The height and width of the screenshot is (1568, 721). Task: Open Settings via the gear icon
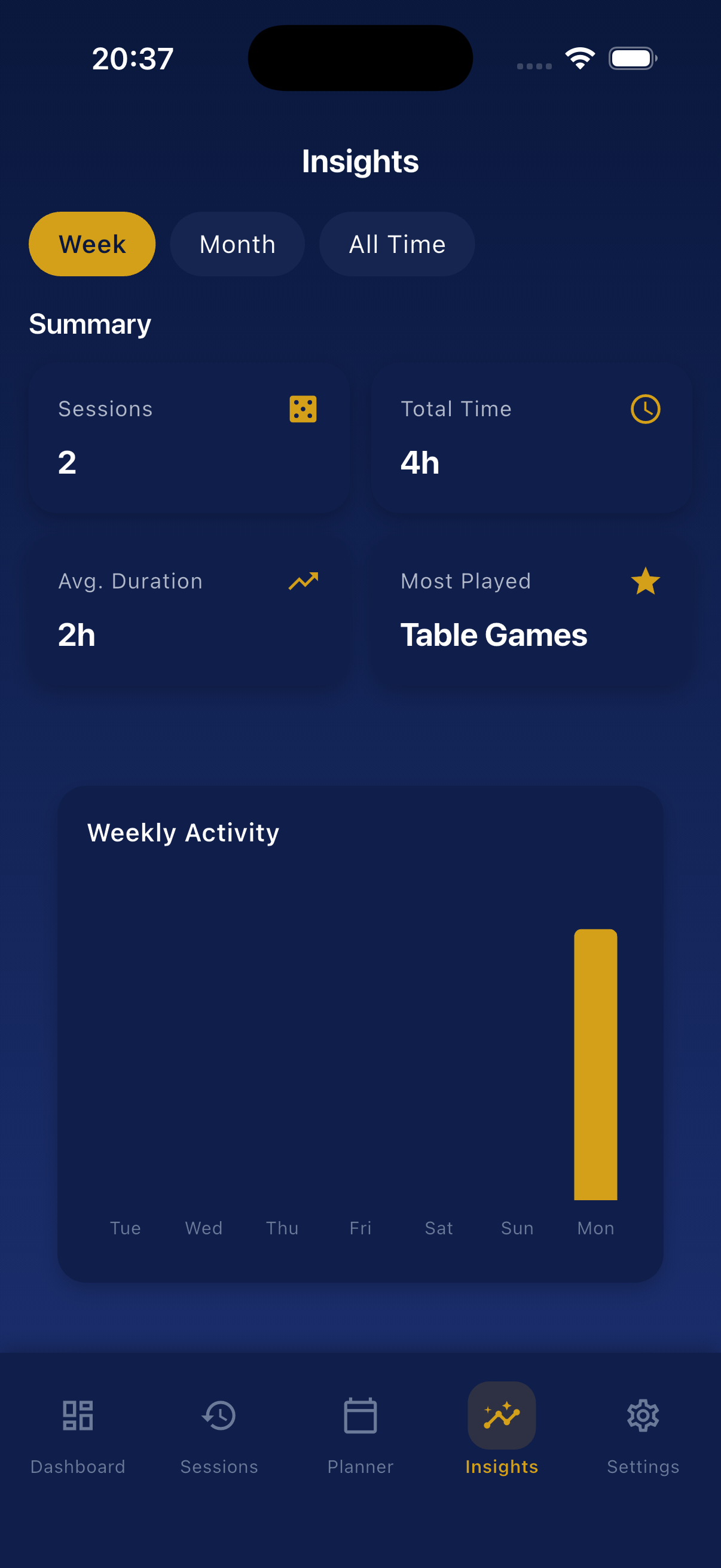click(x=643, y=1417)
